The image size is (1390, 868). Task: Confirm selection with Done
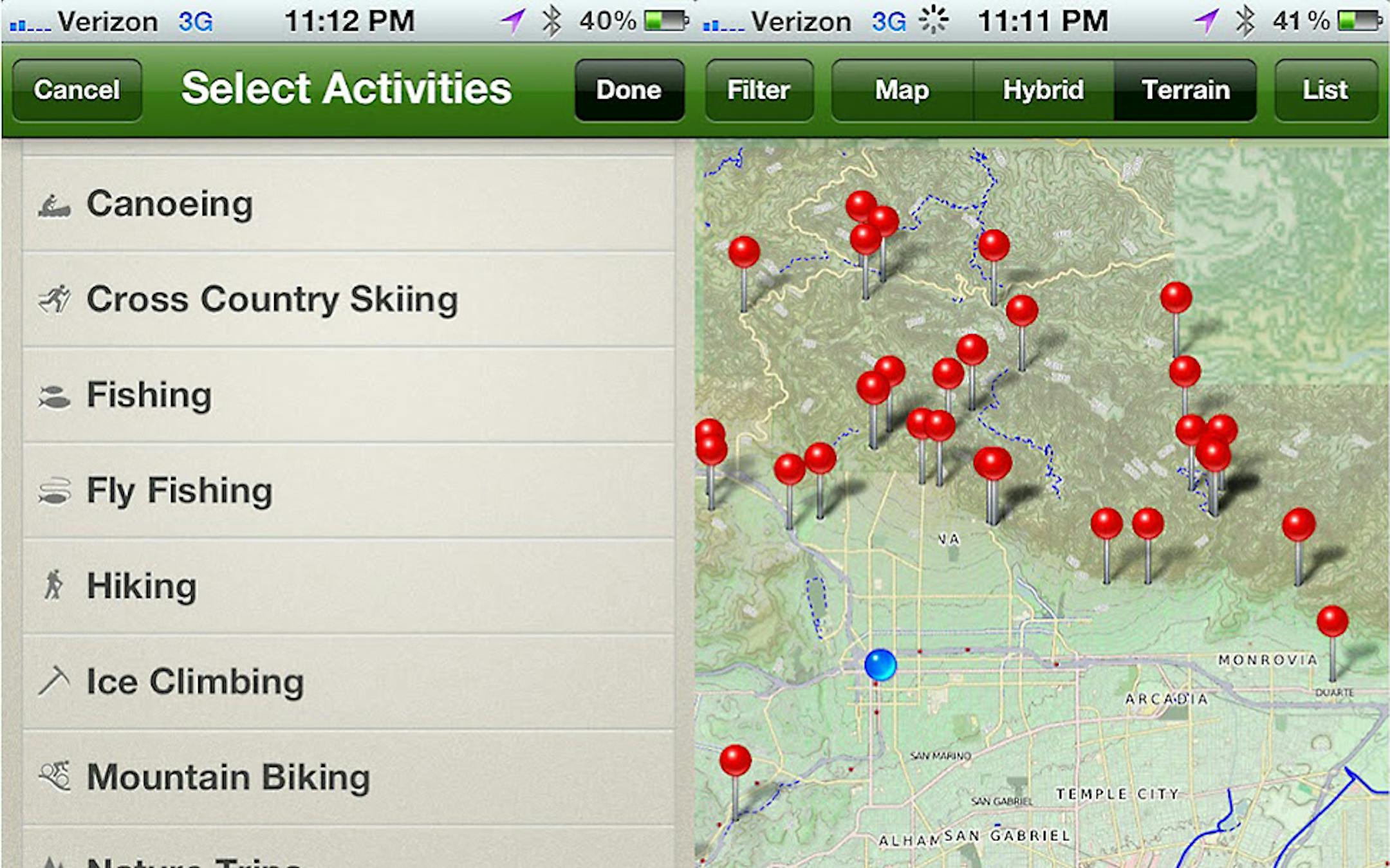coord(629,90)
